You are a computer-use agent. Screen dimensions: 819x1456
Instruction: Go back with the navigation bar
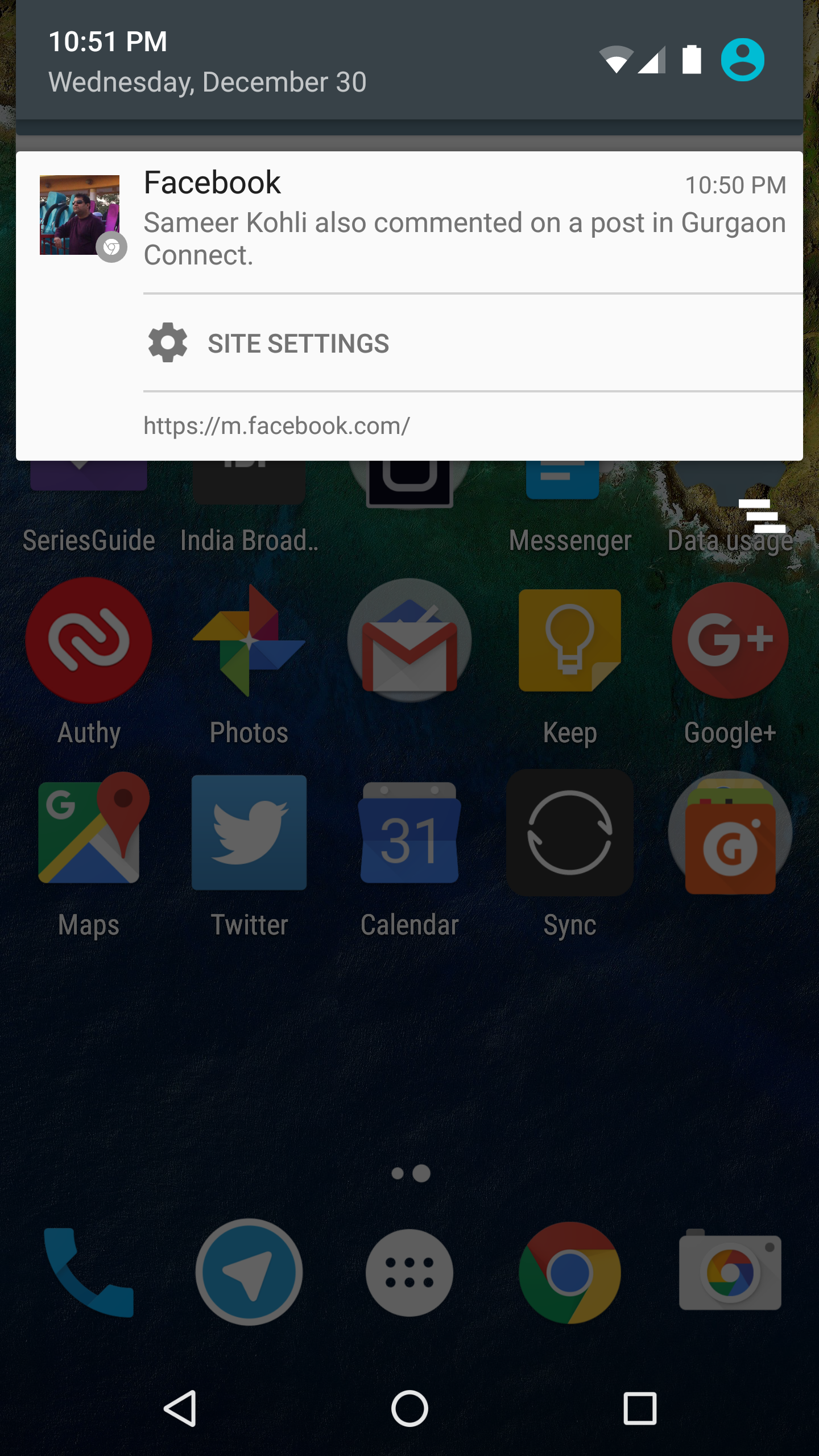[180, 1408]
